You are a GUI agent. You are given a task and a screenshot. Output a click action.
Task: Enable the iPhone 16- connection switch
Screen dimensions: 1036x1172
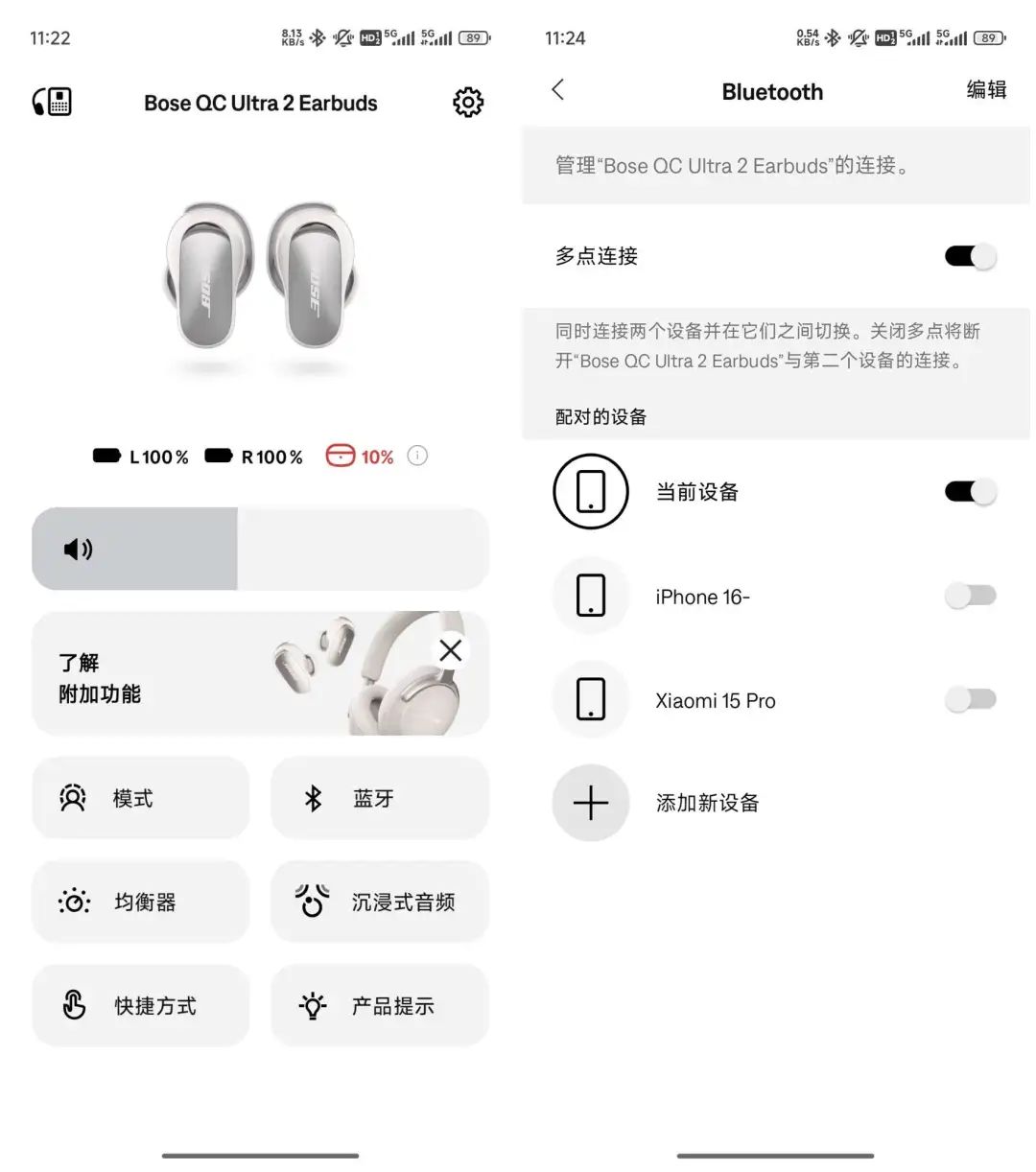click(x=971, y=597)
